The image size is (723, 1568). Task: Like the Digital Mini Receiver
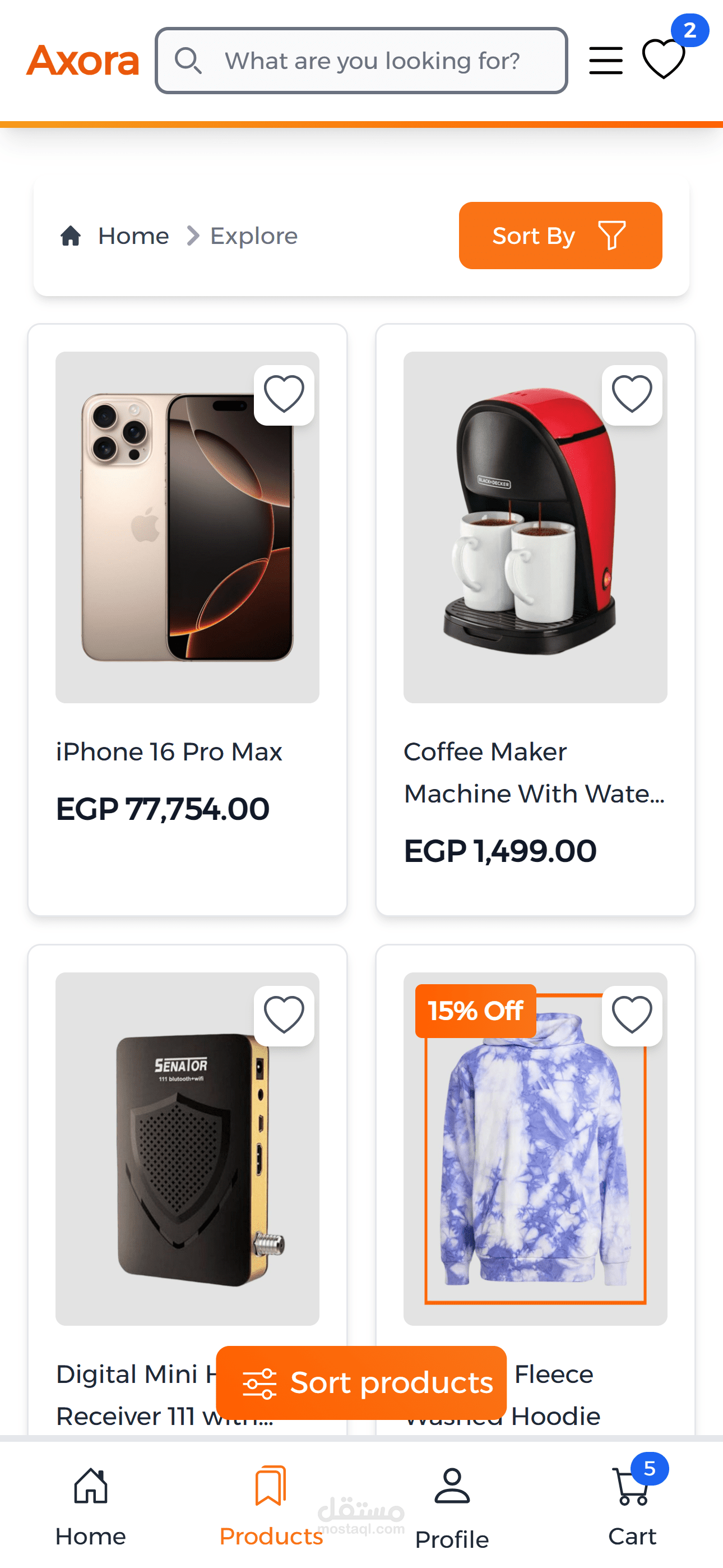pyautogui.click(x=284, y=1015)
